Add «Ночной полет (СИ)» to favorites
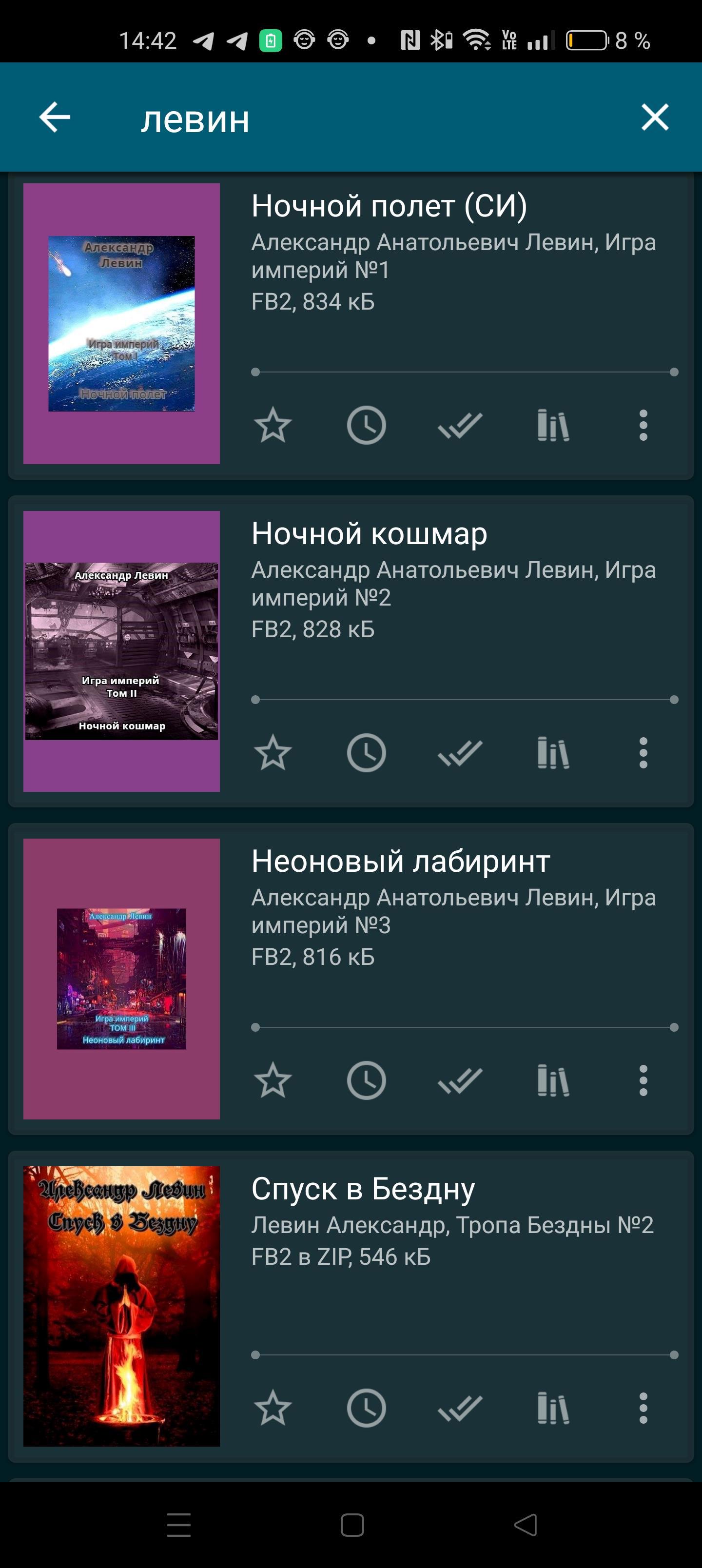Screen dimensions: 702x1568 [x=272, y=425]
